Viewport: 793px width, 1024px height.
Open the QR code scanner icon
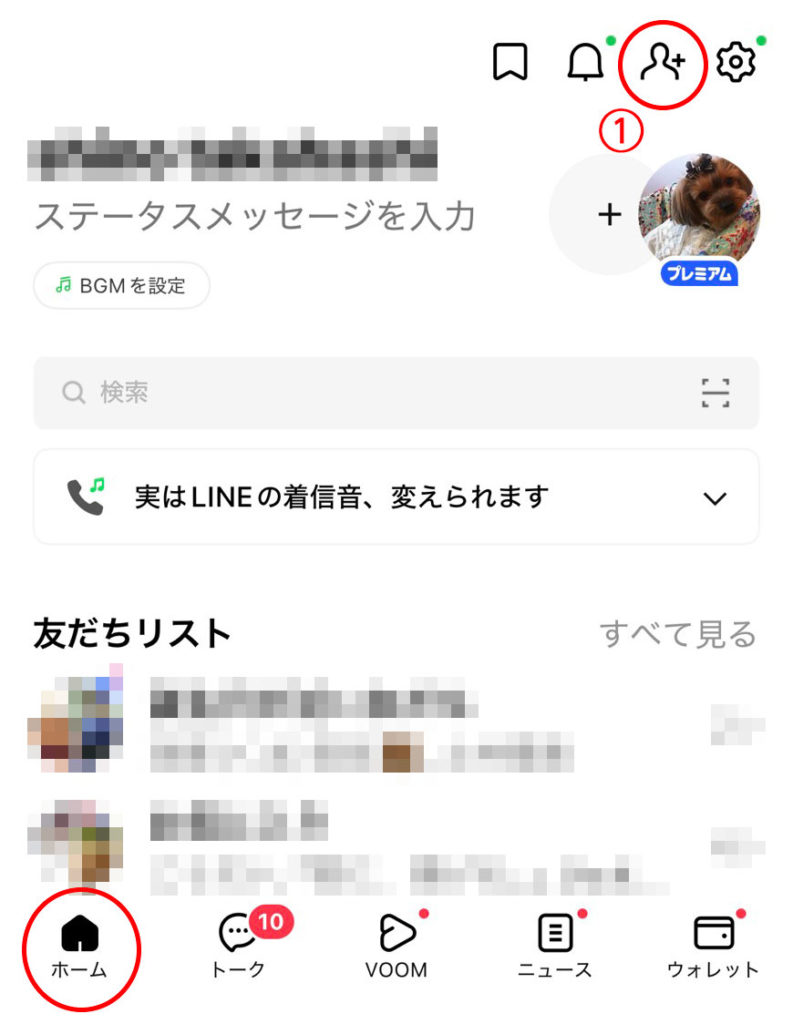coord(715,393)
